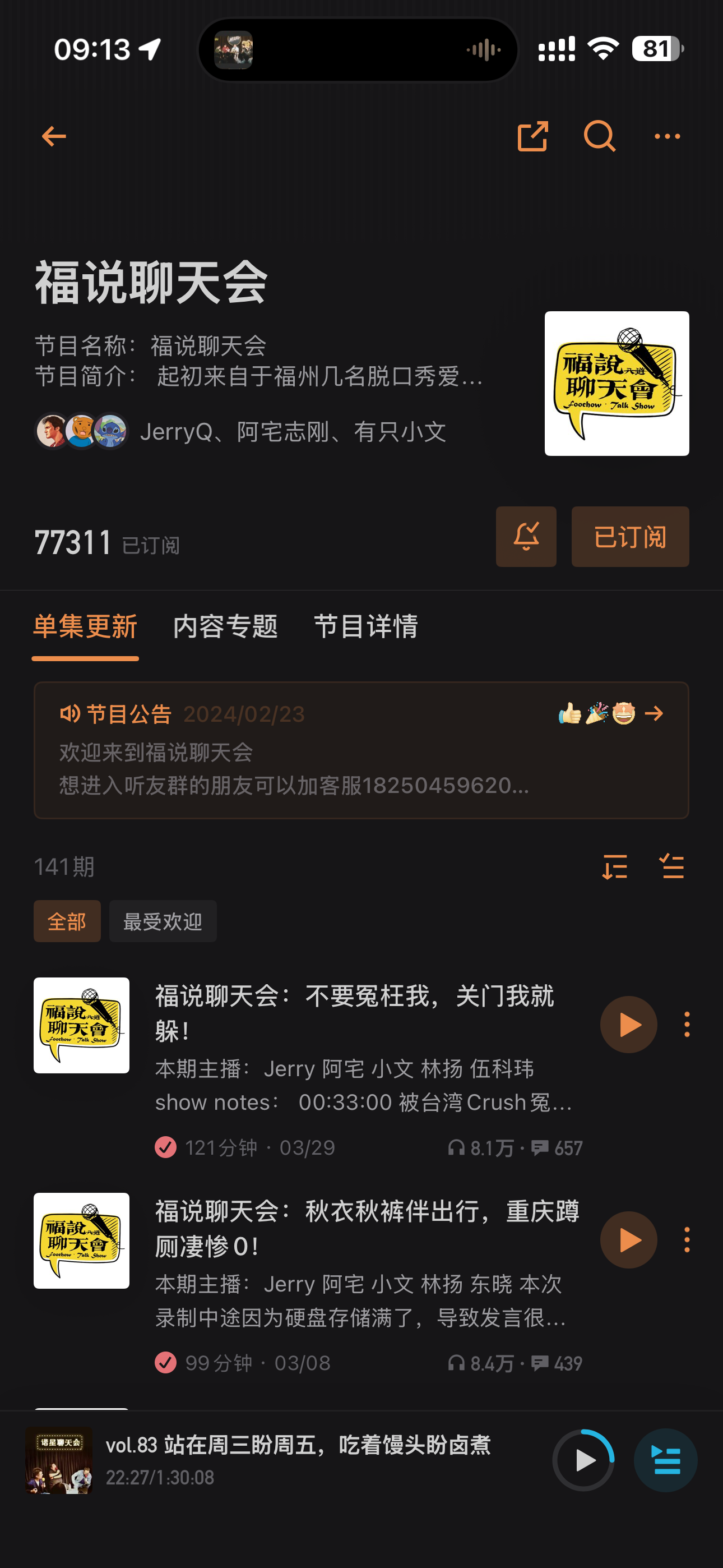This screenshot has height=1568, width=723.
Task: Open the 节目公告 announcement card
Action: 361,750
